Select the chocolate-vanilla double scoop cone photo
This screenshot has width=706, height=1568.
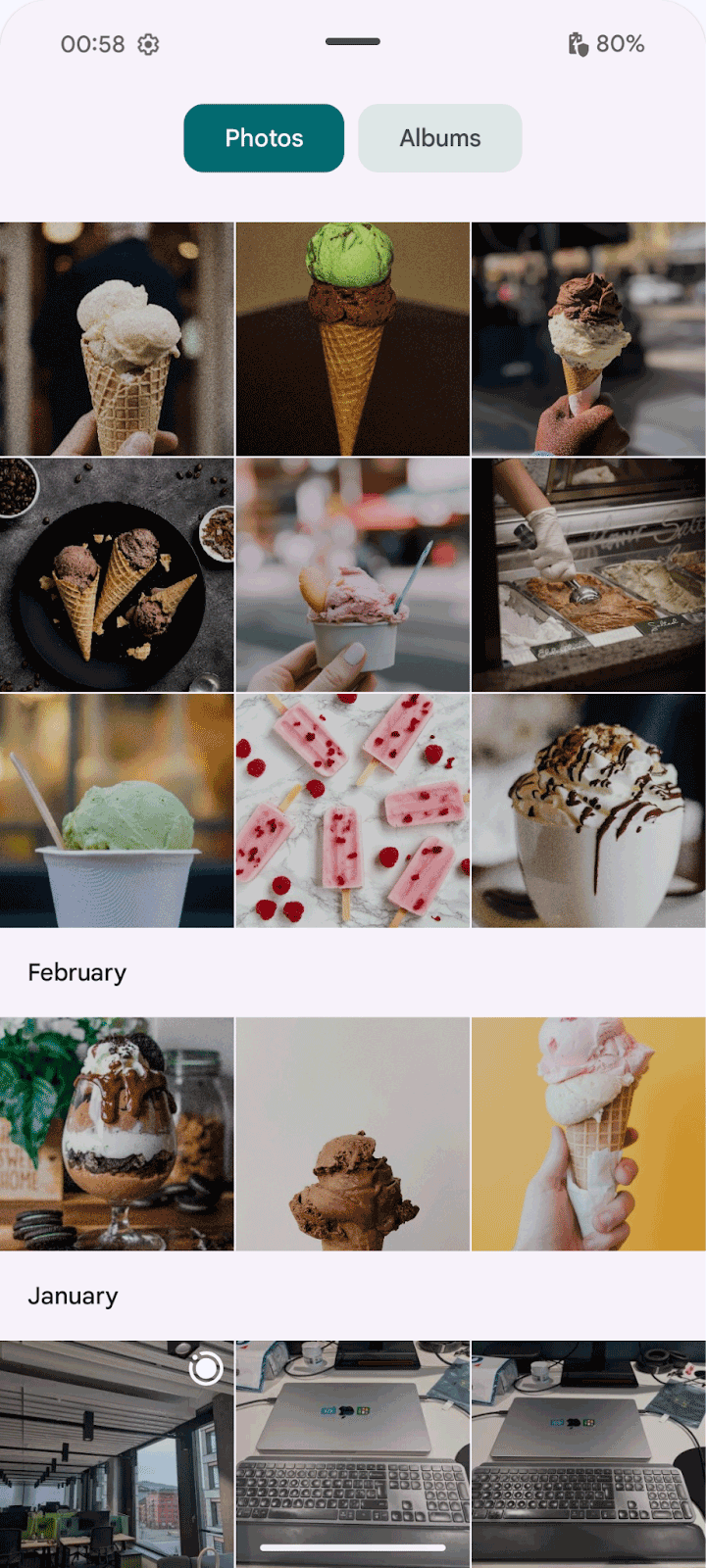click(589, 337)
